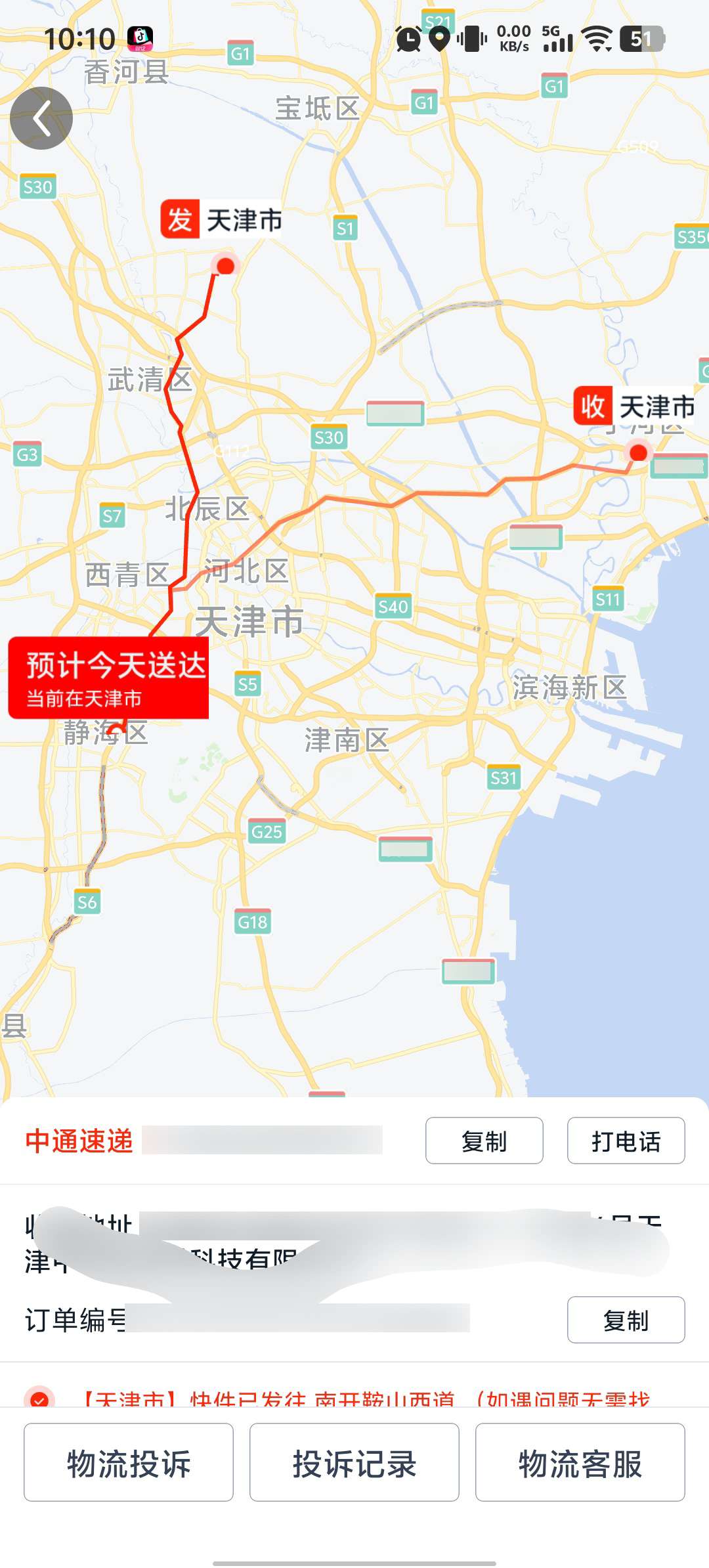709x1568 pixels.
Task: Open 物流投诉 logistics complaint
Action: tap(129, 1462)
